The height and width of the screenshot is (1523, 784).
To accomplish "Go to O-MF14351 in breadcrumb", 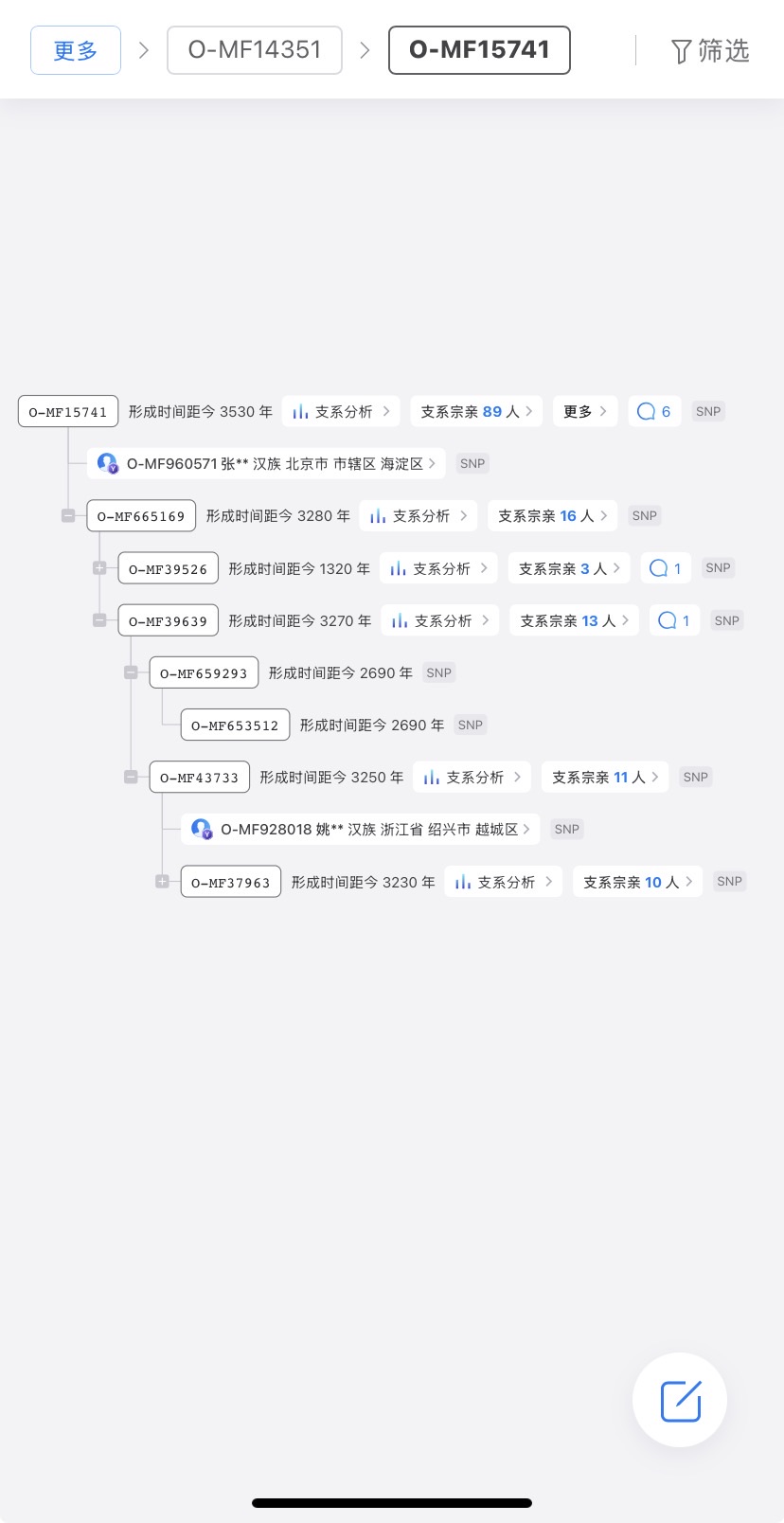I will tap(255, 50).
